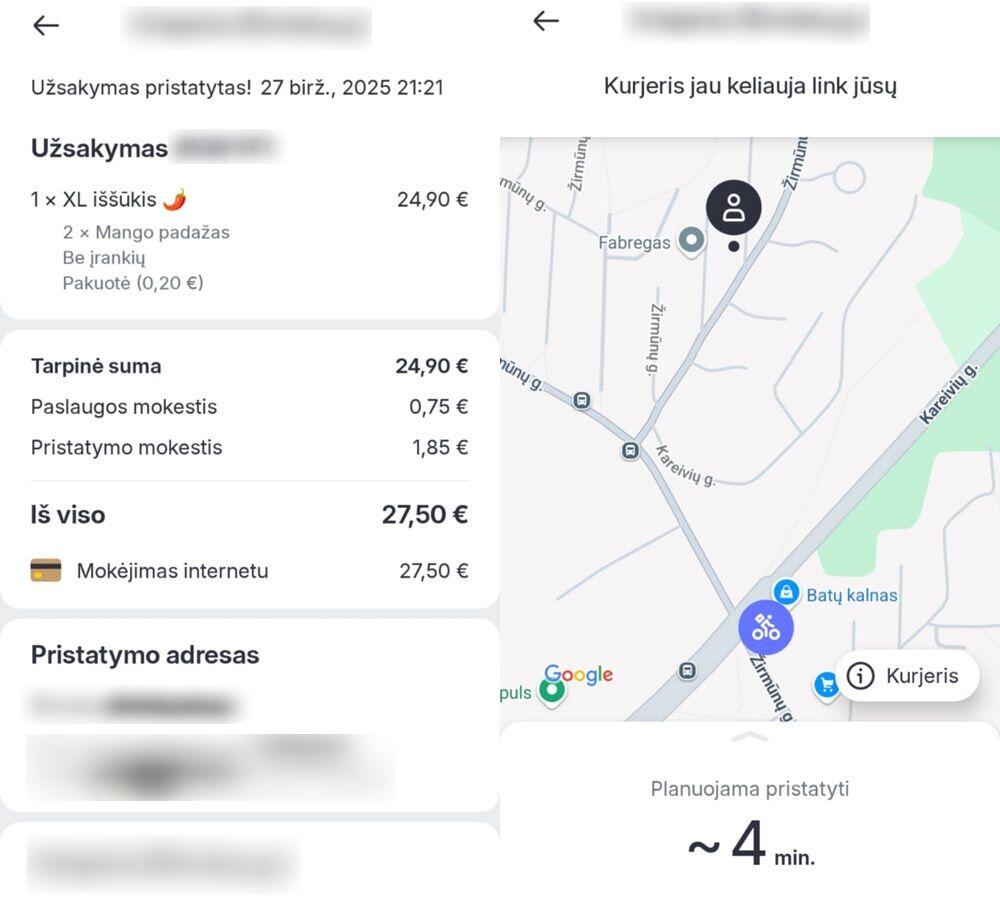Viewport: 1000px width, 903px height.
Task: Open the Kurjeris info button
Action: point(907,676)
